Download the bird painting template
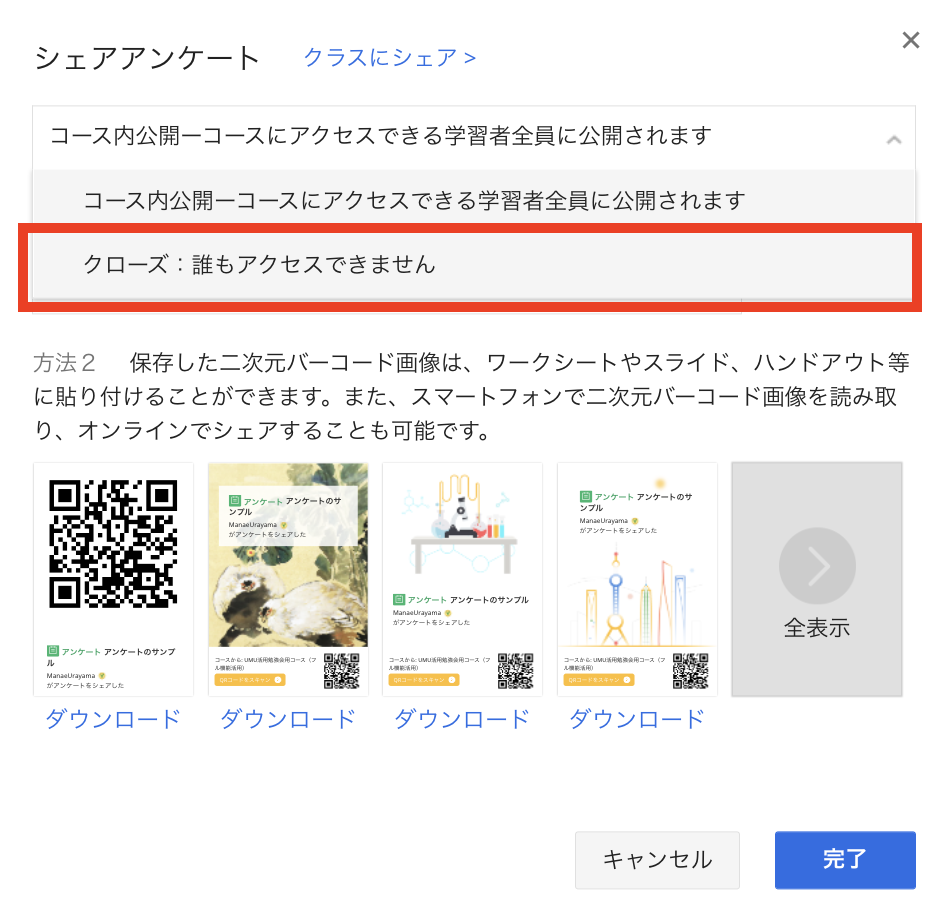 (287, 718)
